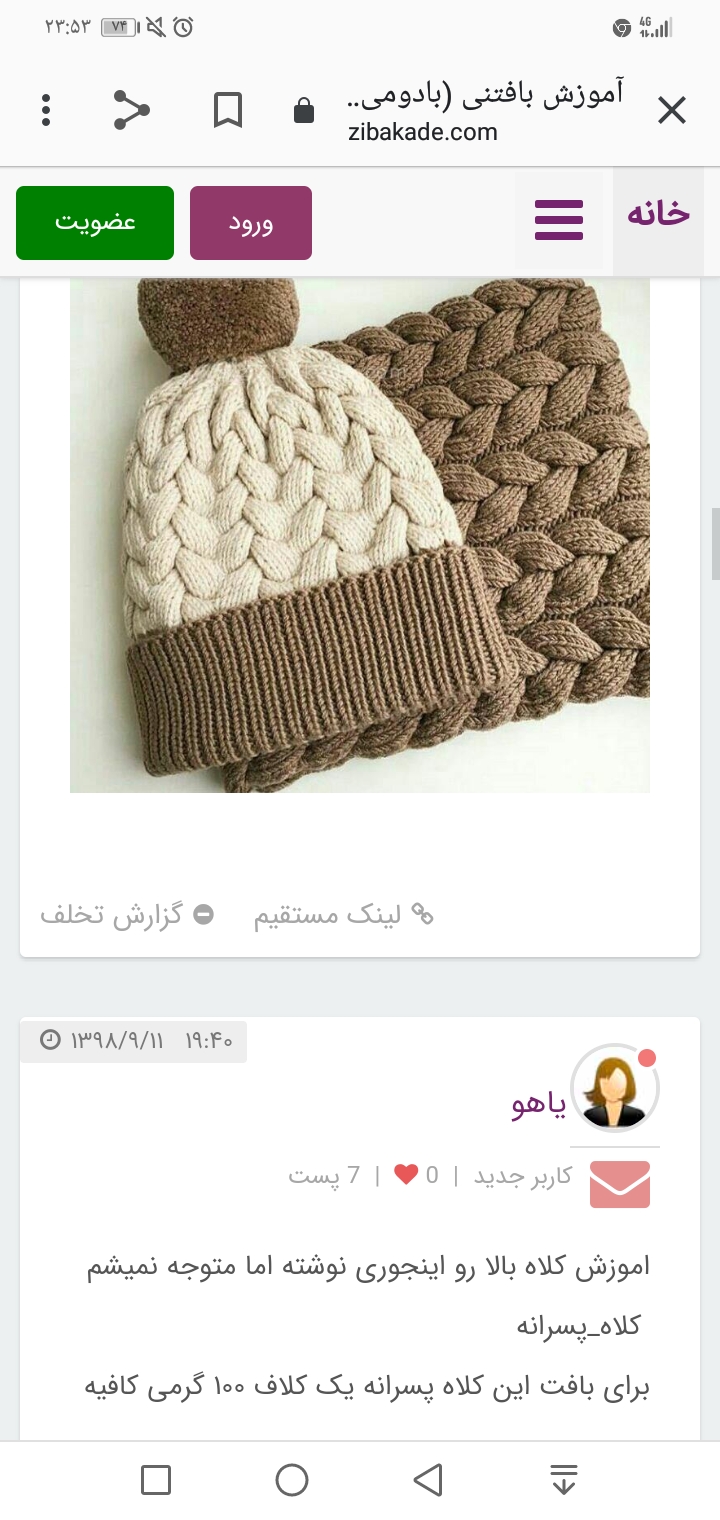This screenshot has width=720, height=1520.
Task: Report the post via گزارش تخلف
Action: click(x=127, y=915)
